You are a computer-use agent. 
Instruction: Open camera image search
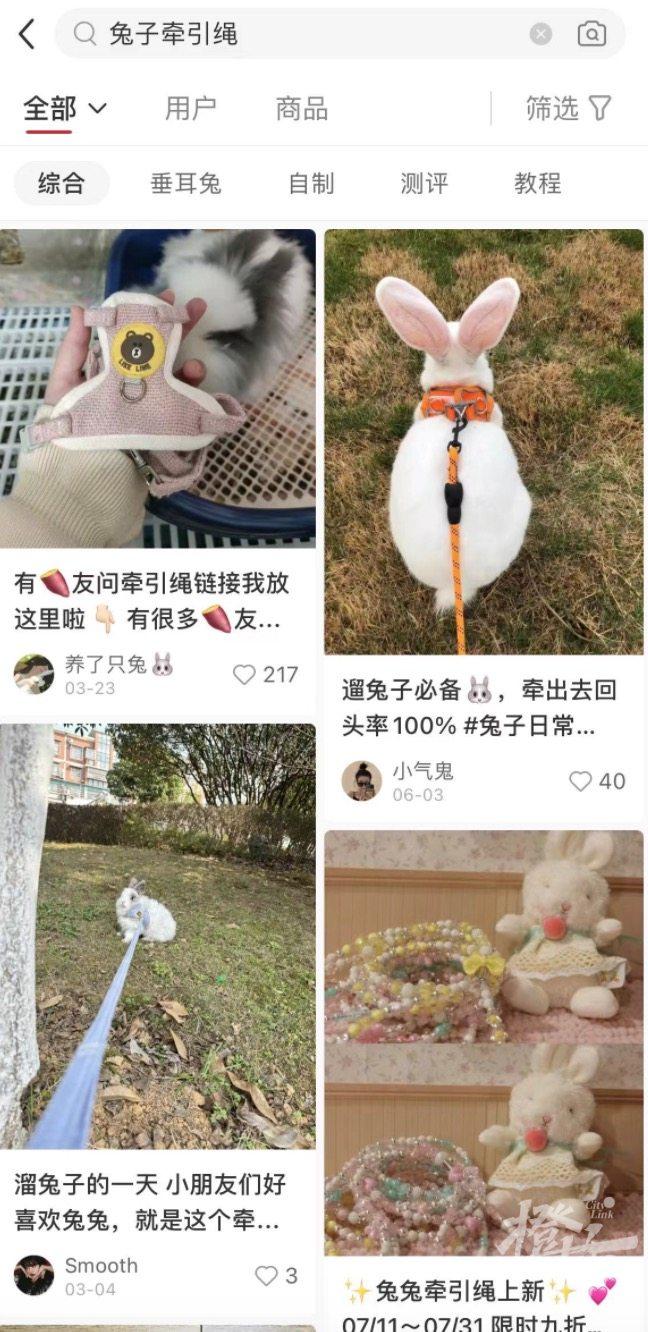592,34
